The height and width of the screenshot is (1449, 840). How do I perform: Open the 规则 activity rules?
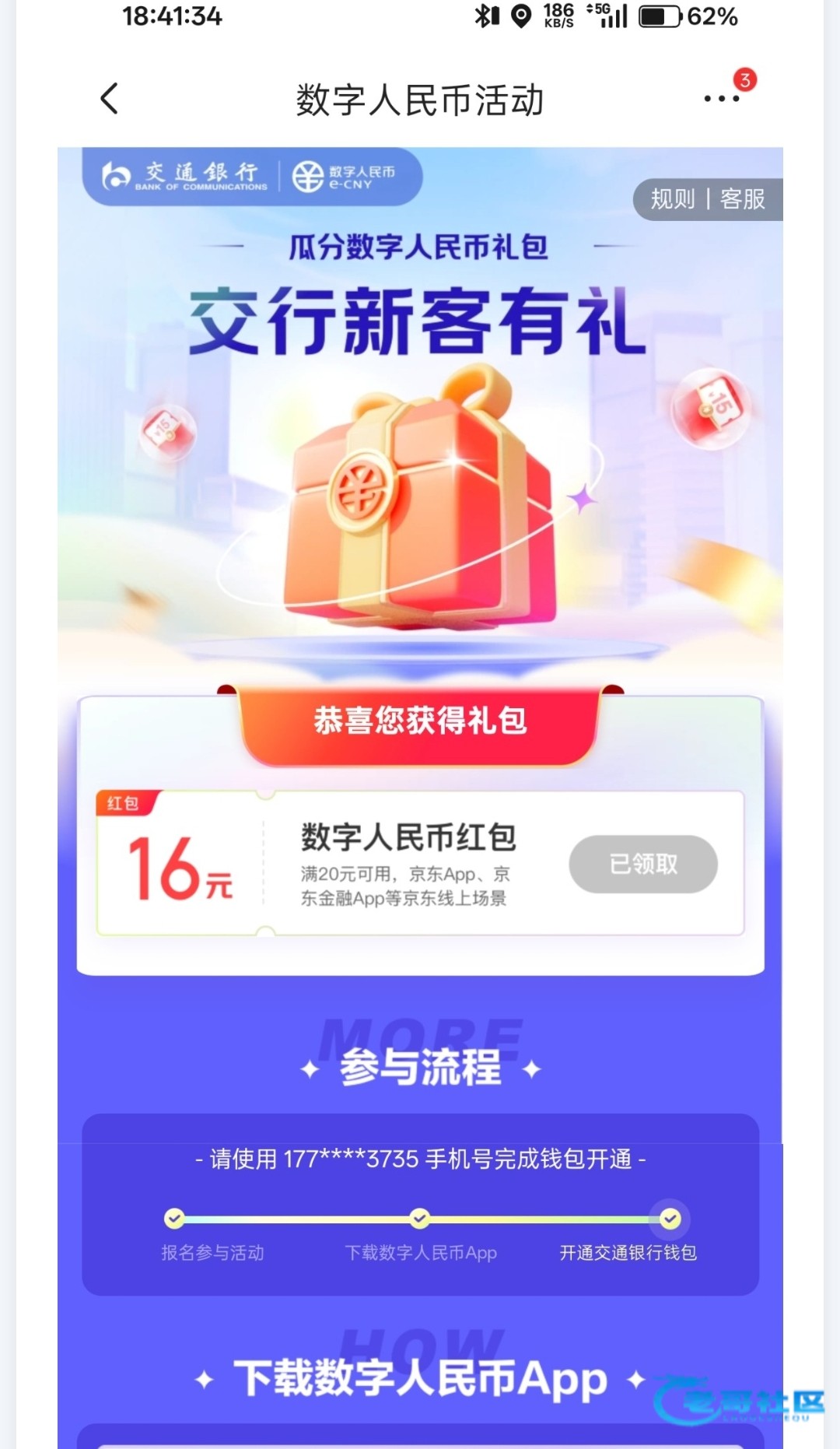click(x=673, y=199)
